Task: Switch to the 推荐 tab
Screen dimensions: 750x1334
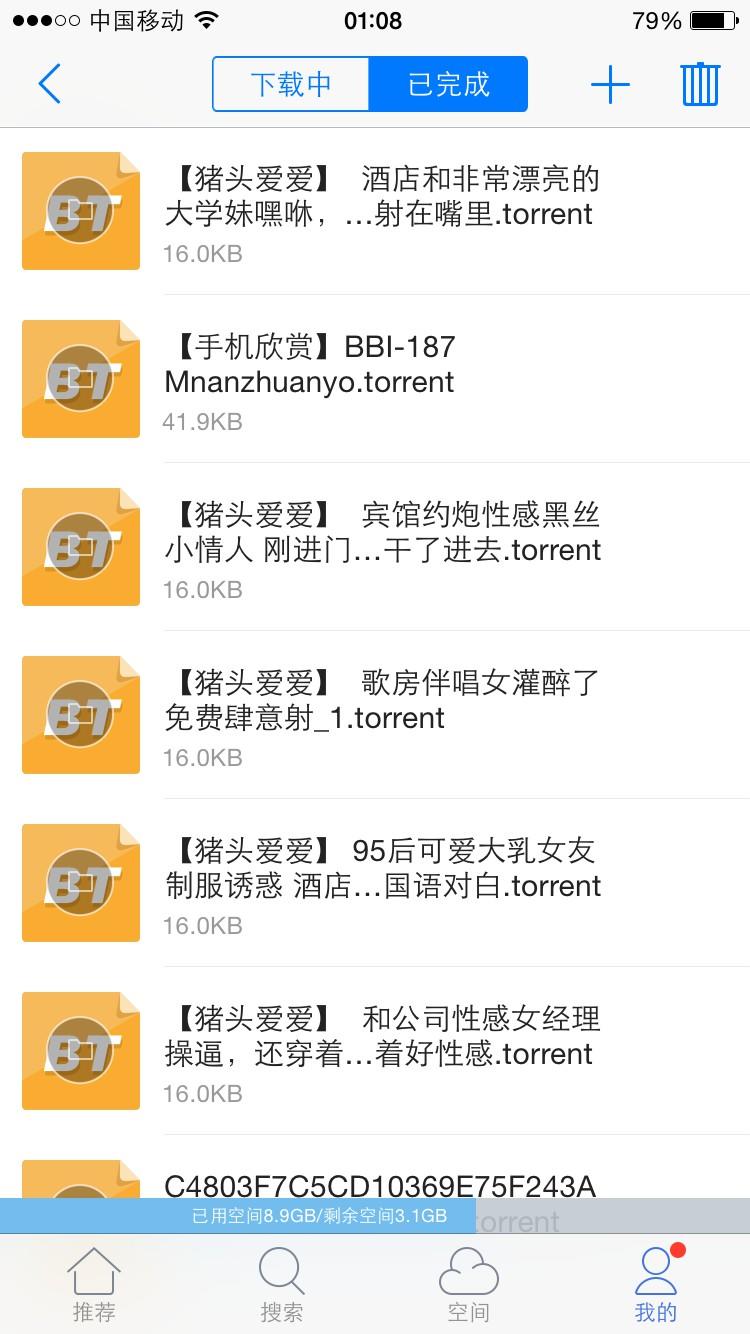Action: point(94,1285)
